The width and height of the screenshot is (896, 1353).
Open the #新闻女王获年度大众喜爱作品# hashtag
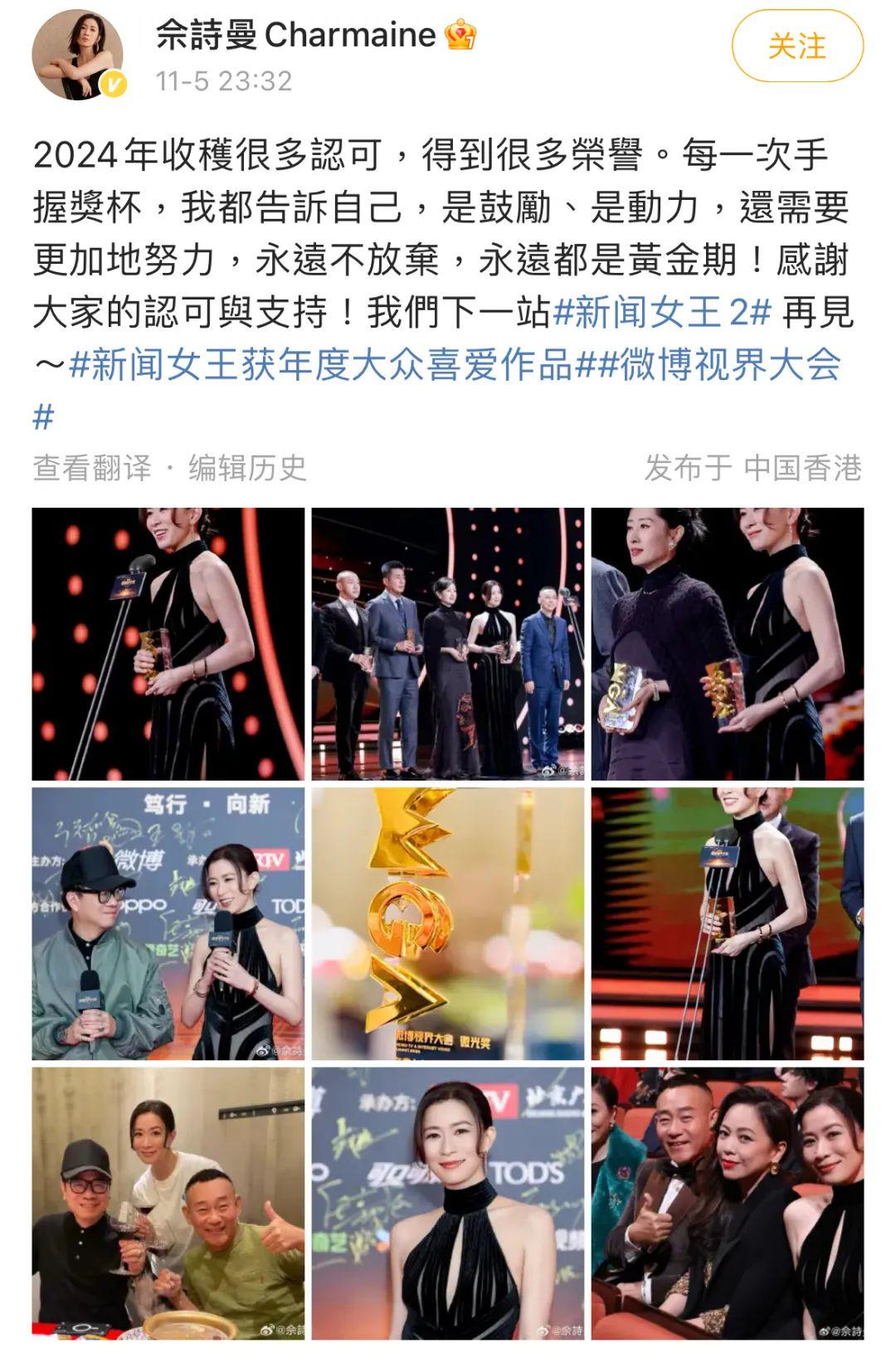coord(332,365)
